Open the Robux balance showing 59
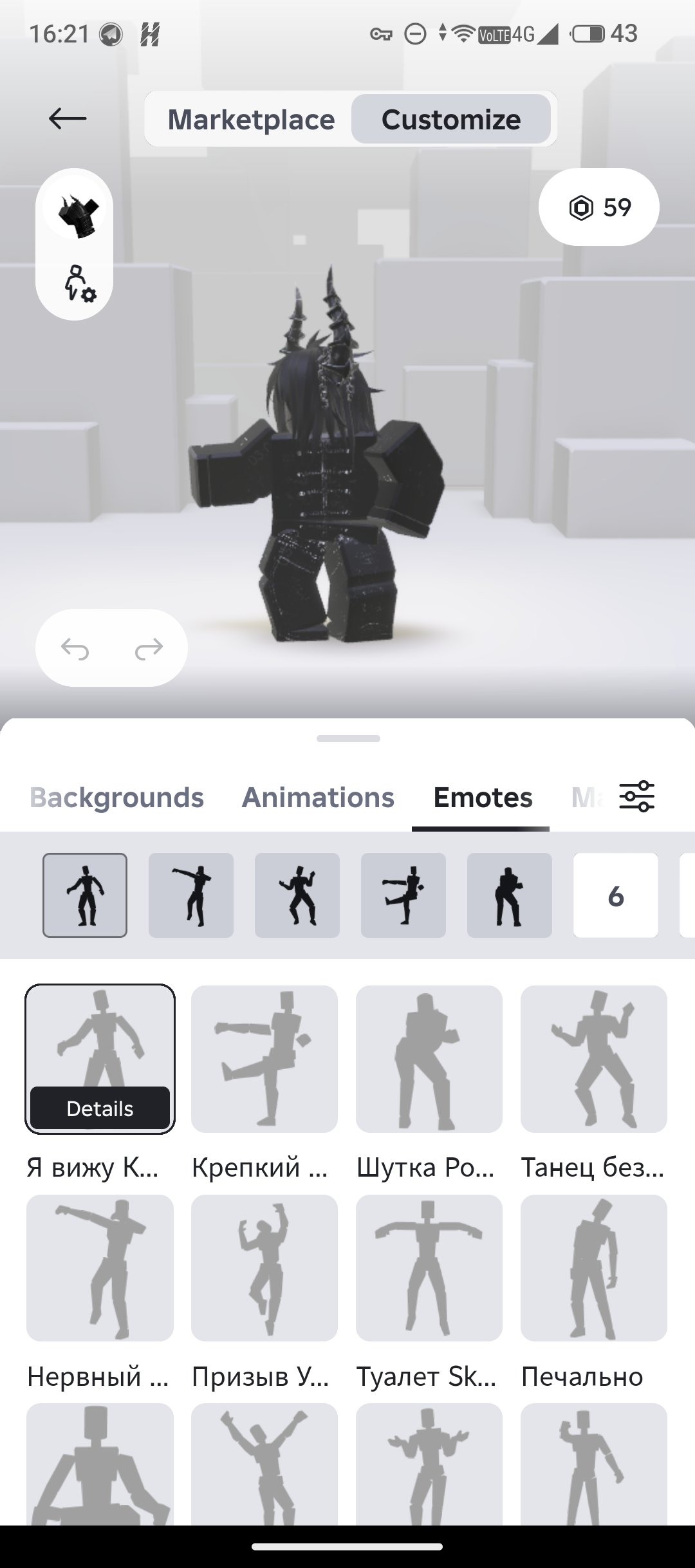 click(x=599, y=207)
